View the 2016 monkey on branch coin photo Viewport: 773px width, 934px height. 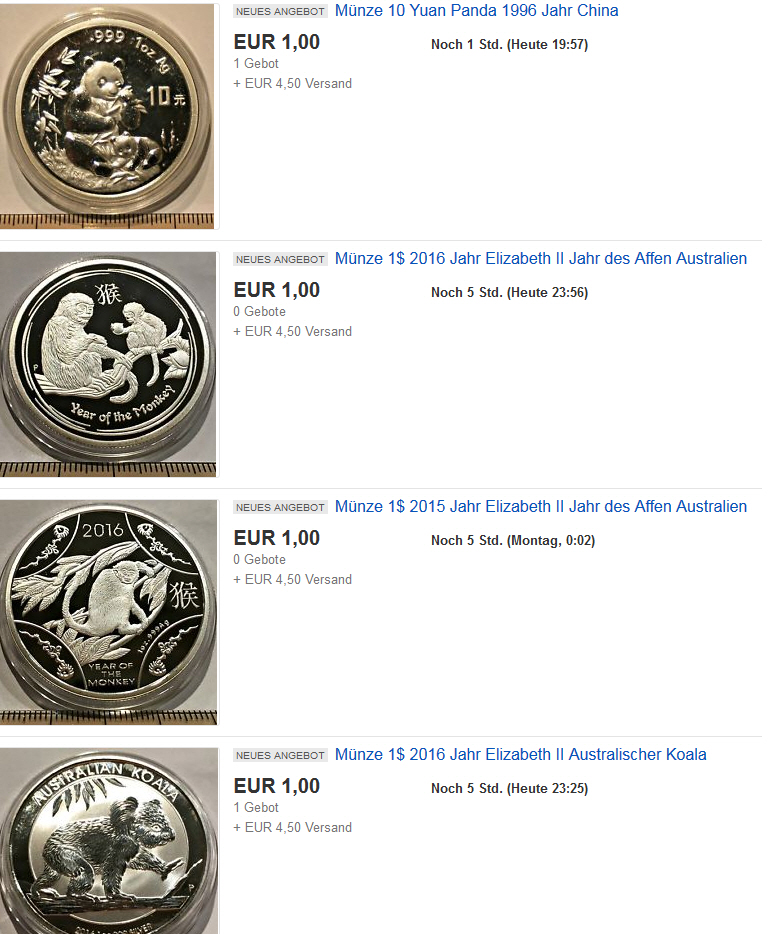[108, 611]
